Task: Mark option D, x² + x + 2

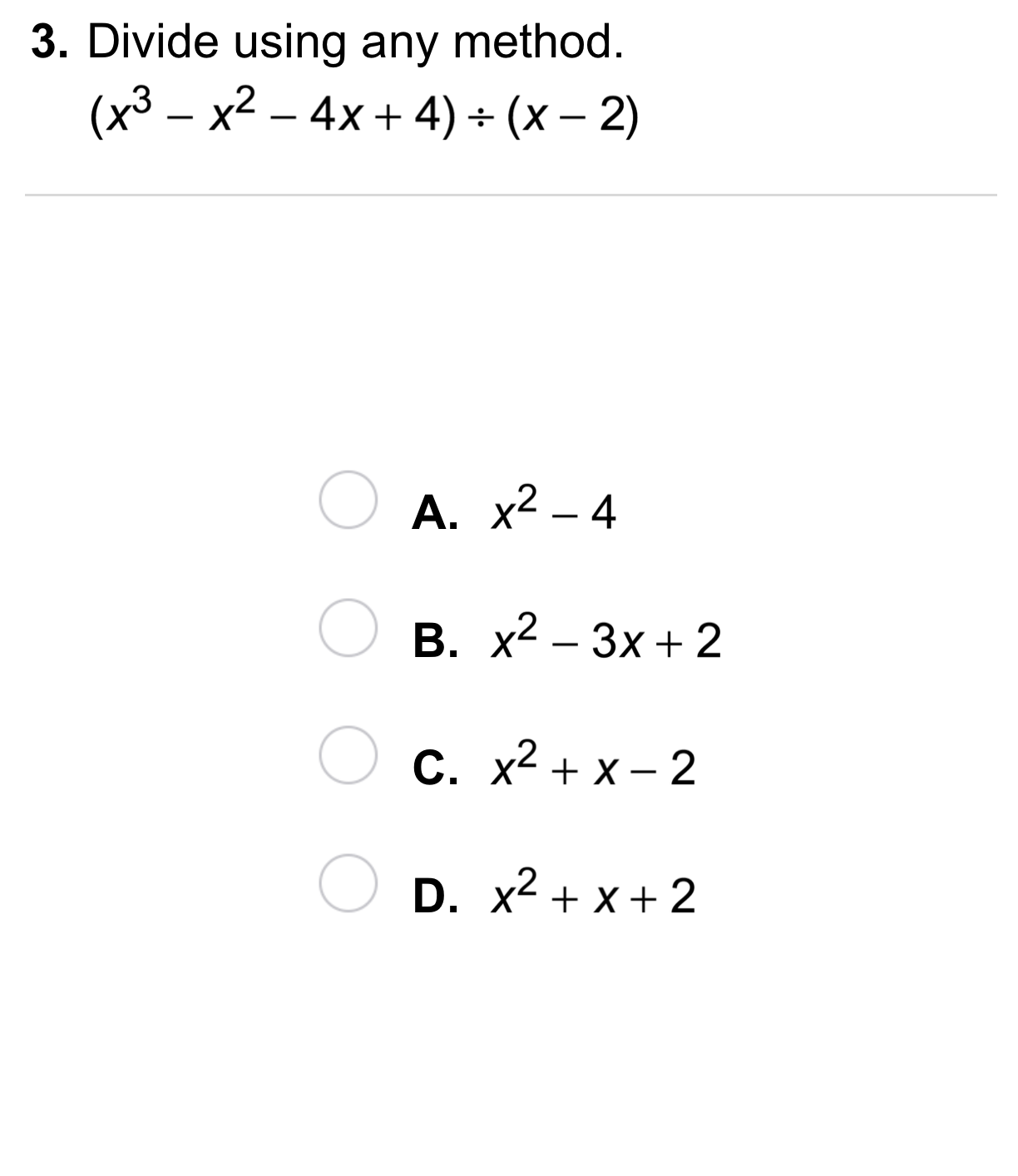Action: [346, 883]
